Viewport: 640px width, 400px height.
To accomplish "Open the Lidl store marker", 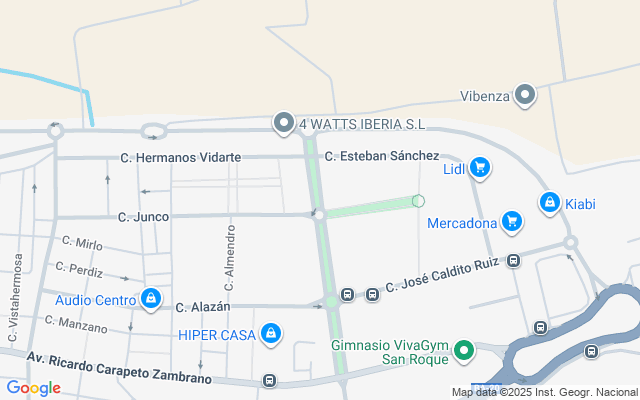I will [480, 168].
